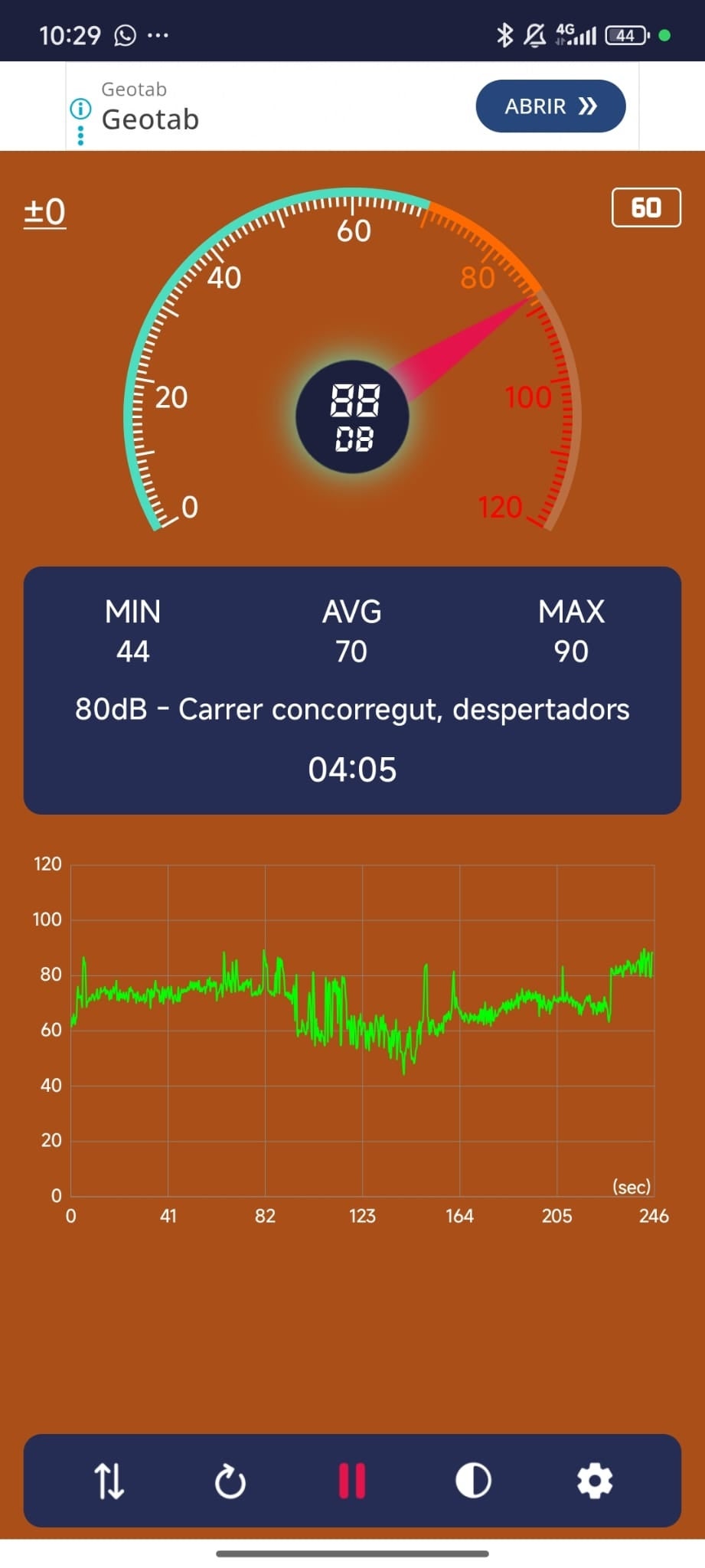This screenshot has height=1568, width=705.
Task: Reset the sound measurement
Action: 230,1481
